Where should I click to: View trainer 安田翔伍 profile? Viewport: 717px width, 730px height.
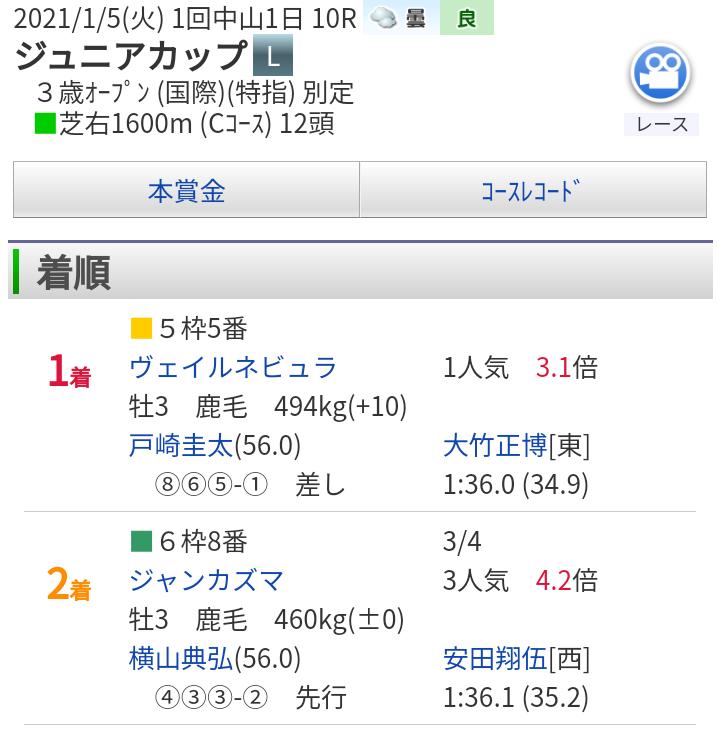tap(494, 658)
